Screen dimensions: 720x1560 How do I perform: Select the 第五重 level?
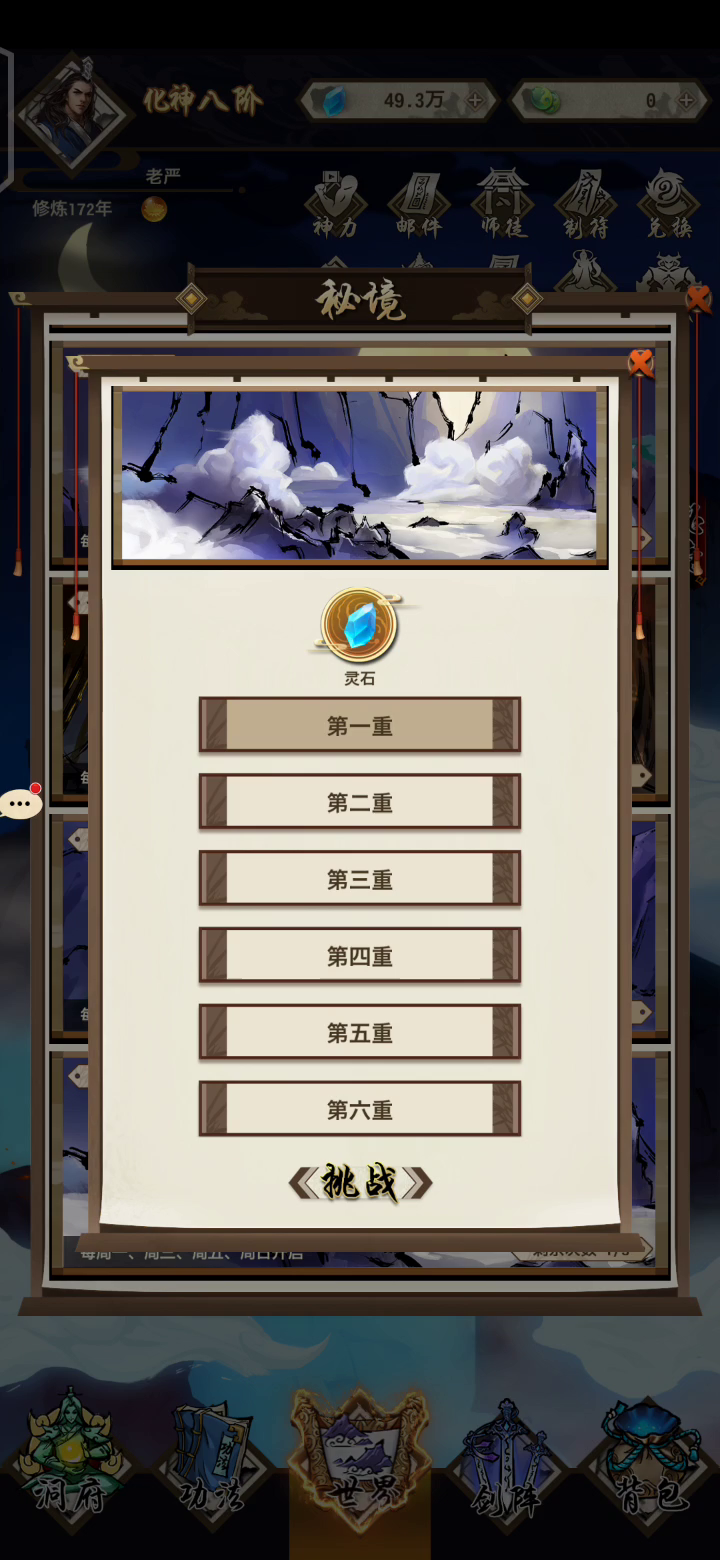[360, 1032]
